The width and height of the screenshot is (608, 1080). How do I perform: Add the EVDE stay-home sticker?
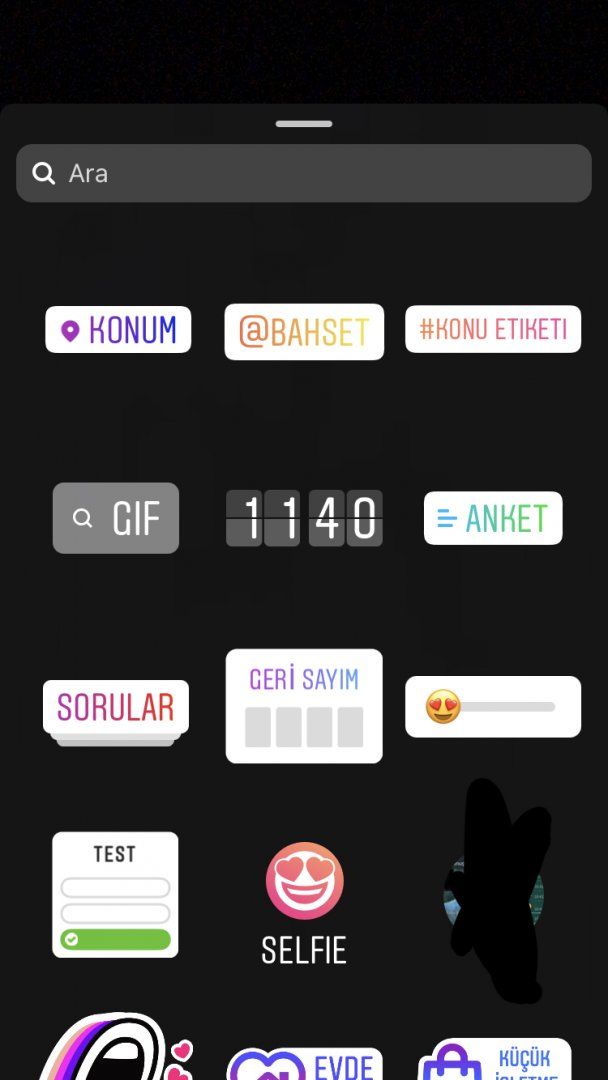pyautogui.click(x=305, y=1063)
